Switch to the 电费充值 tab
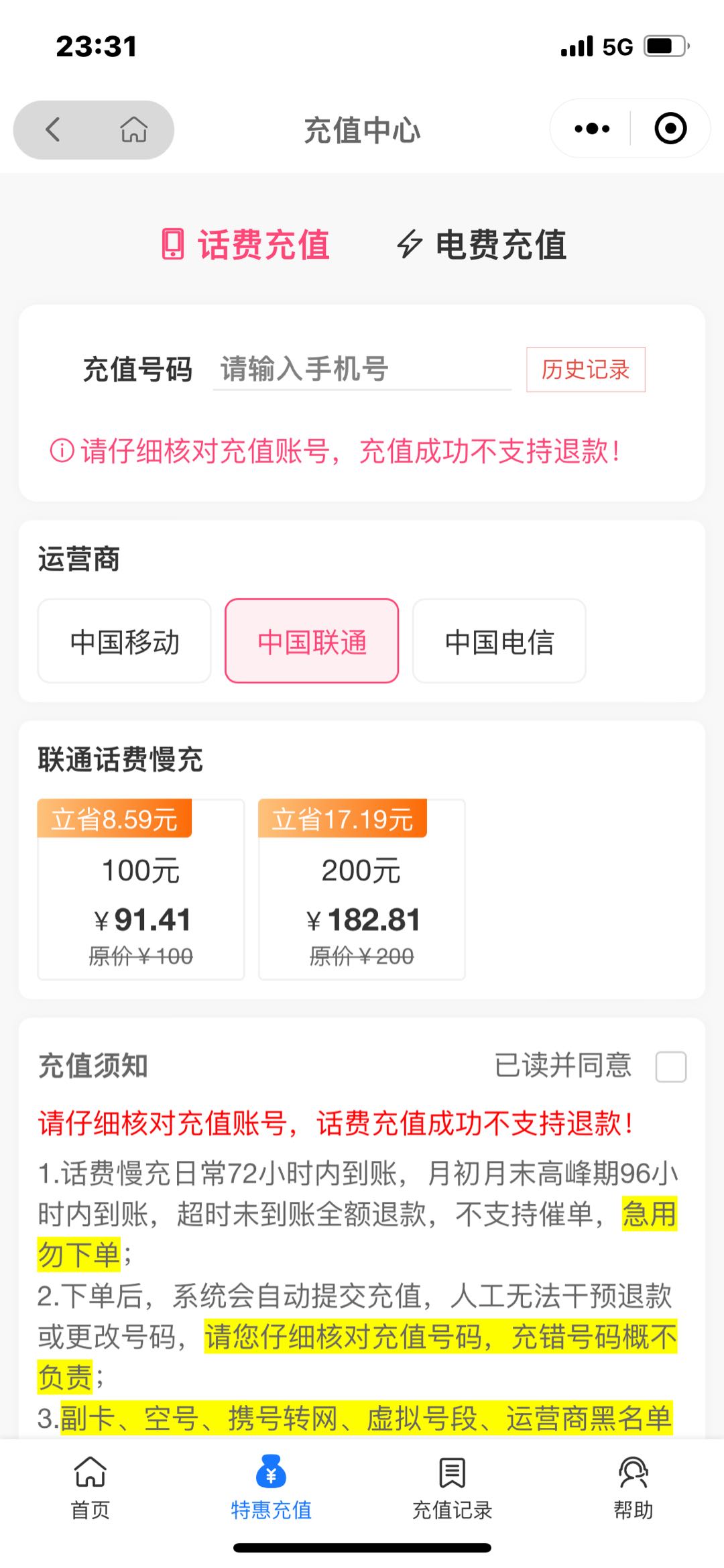 tap(482, 244)
